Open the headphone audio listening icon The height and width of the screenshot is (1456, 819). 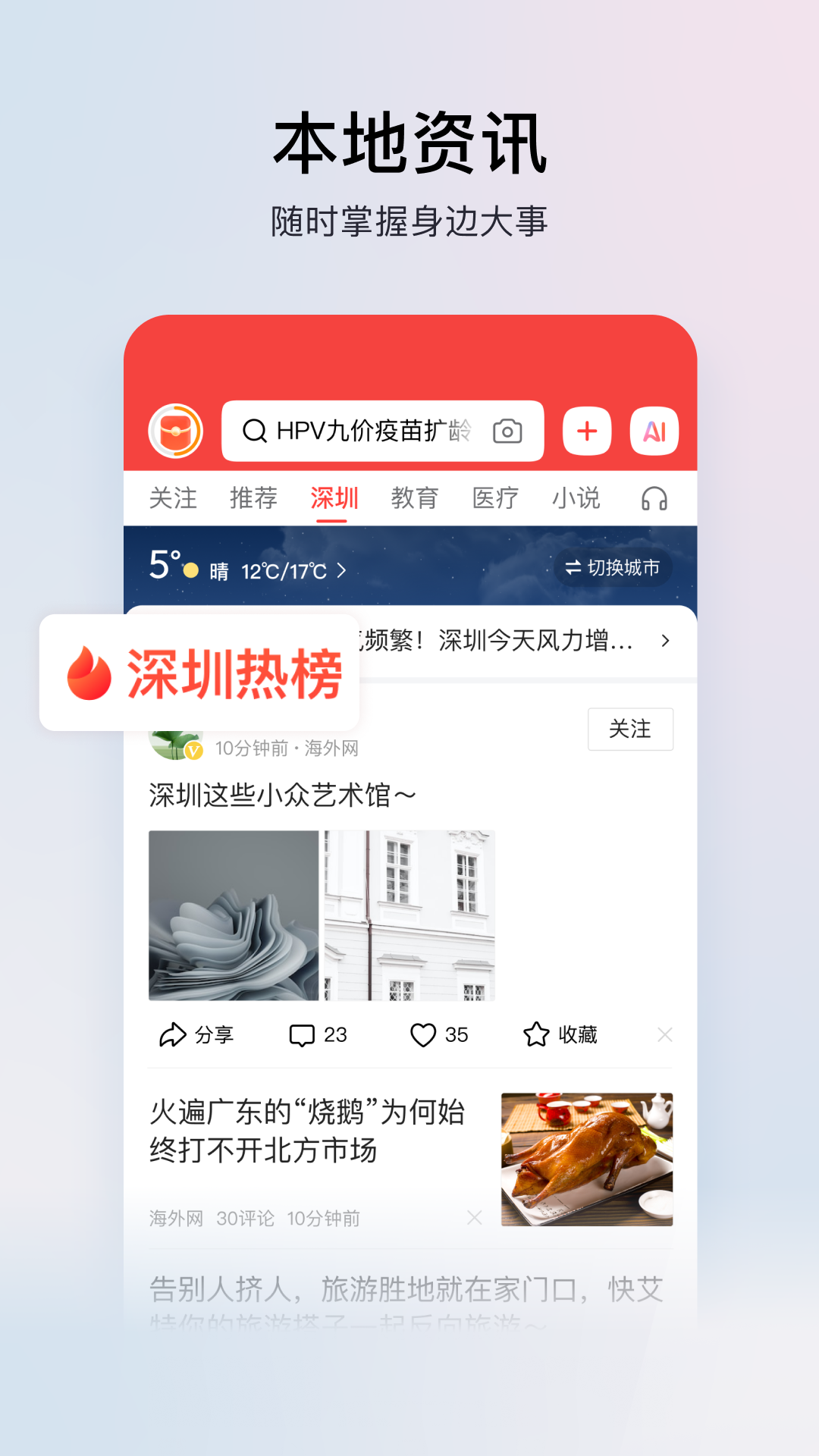(x=654, y=499)
